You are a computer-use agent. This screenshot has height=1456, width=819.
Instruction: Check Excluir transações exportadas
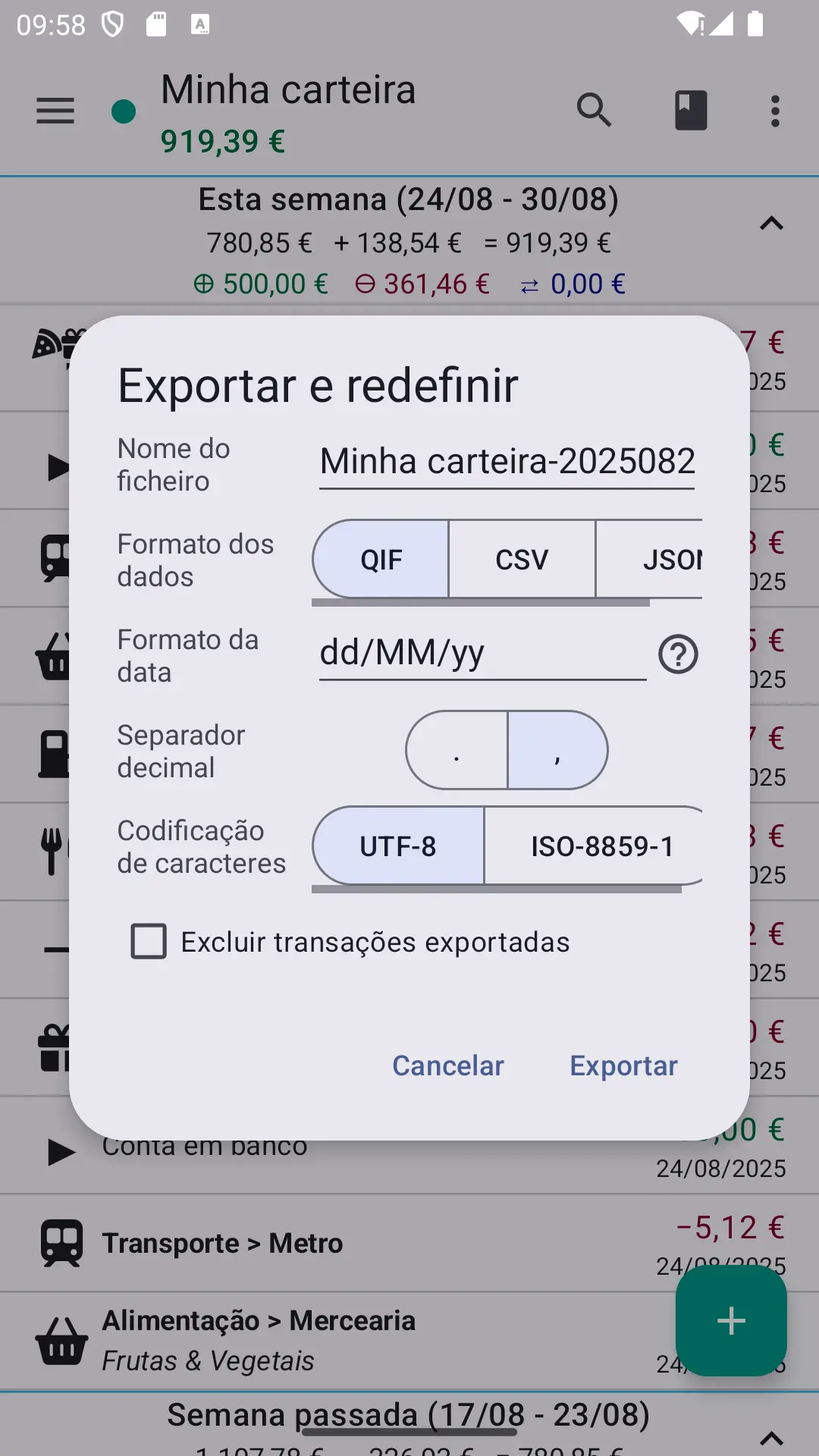[149, 941]
